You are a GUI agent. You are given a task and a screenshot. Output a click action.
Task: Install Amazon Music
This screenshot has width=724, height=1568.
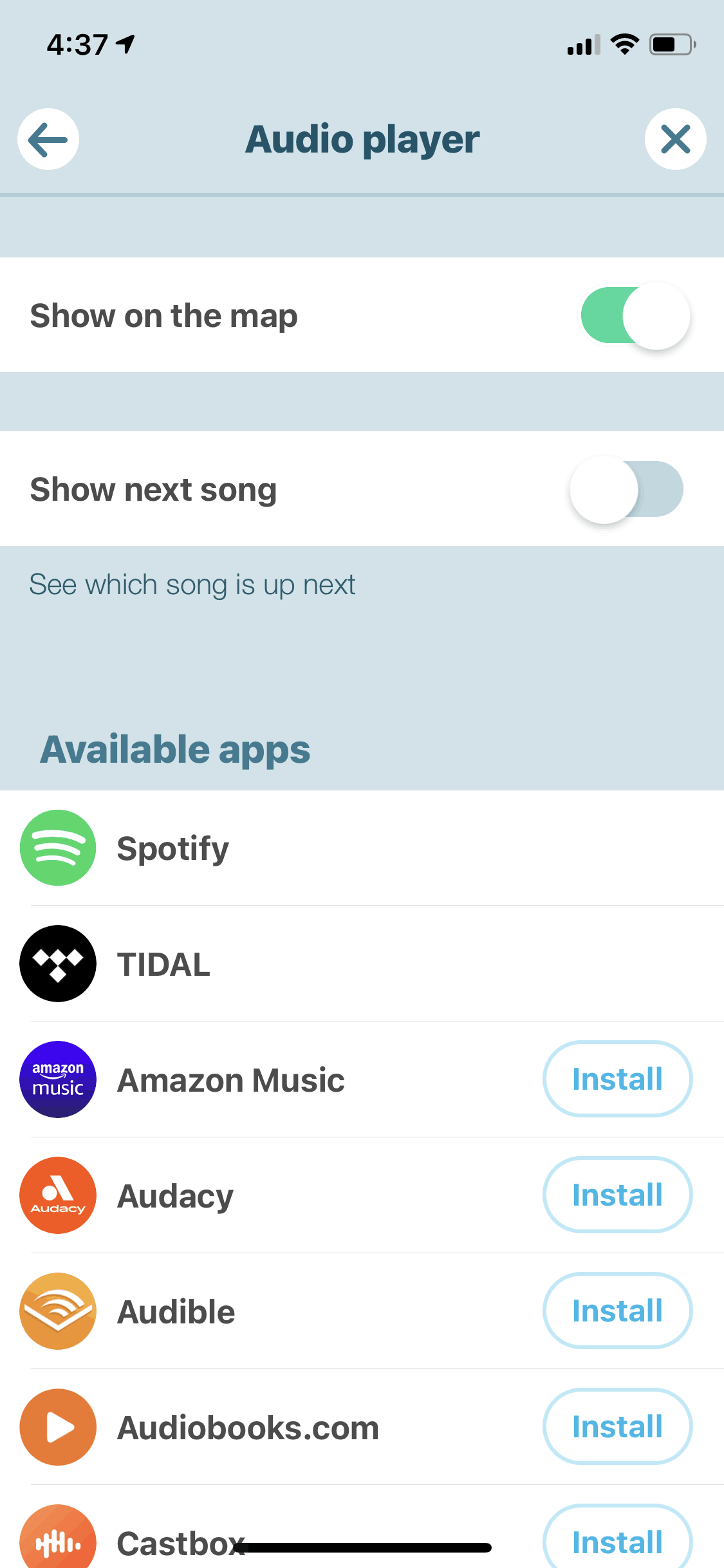[x=618, y=1079]
